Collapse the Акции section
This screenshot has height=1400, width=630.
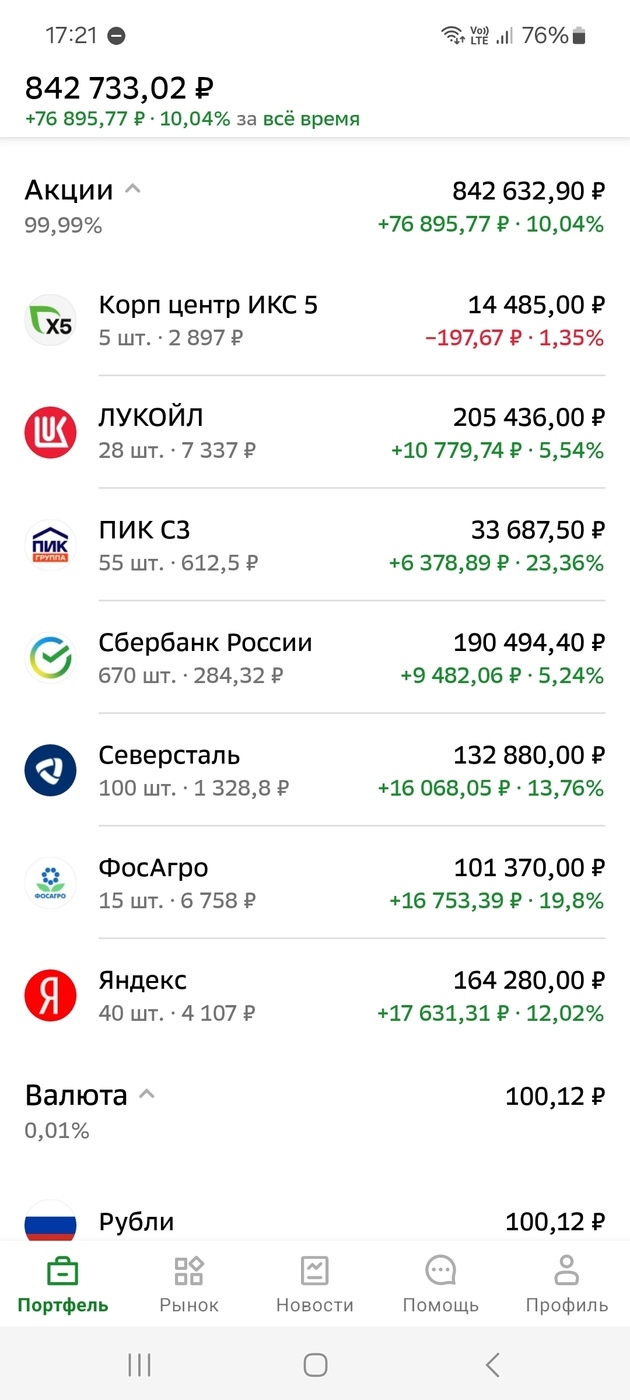click(x=132, y=189)
